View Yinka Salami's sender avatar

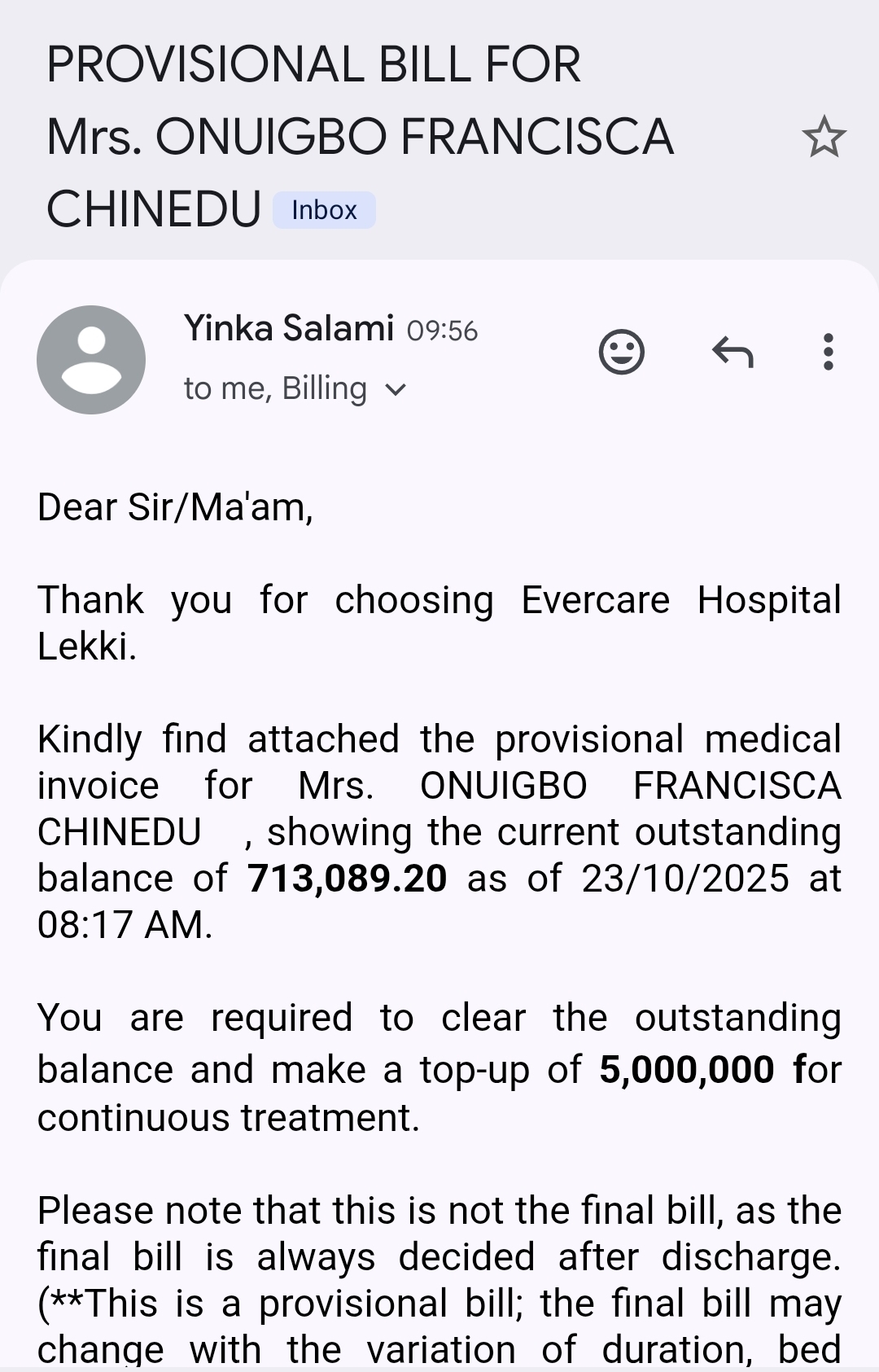91,360
